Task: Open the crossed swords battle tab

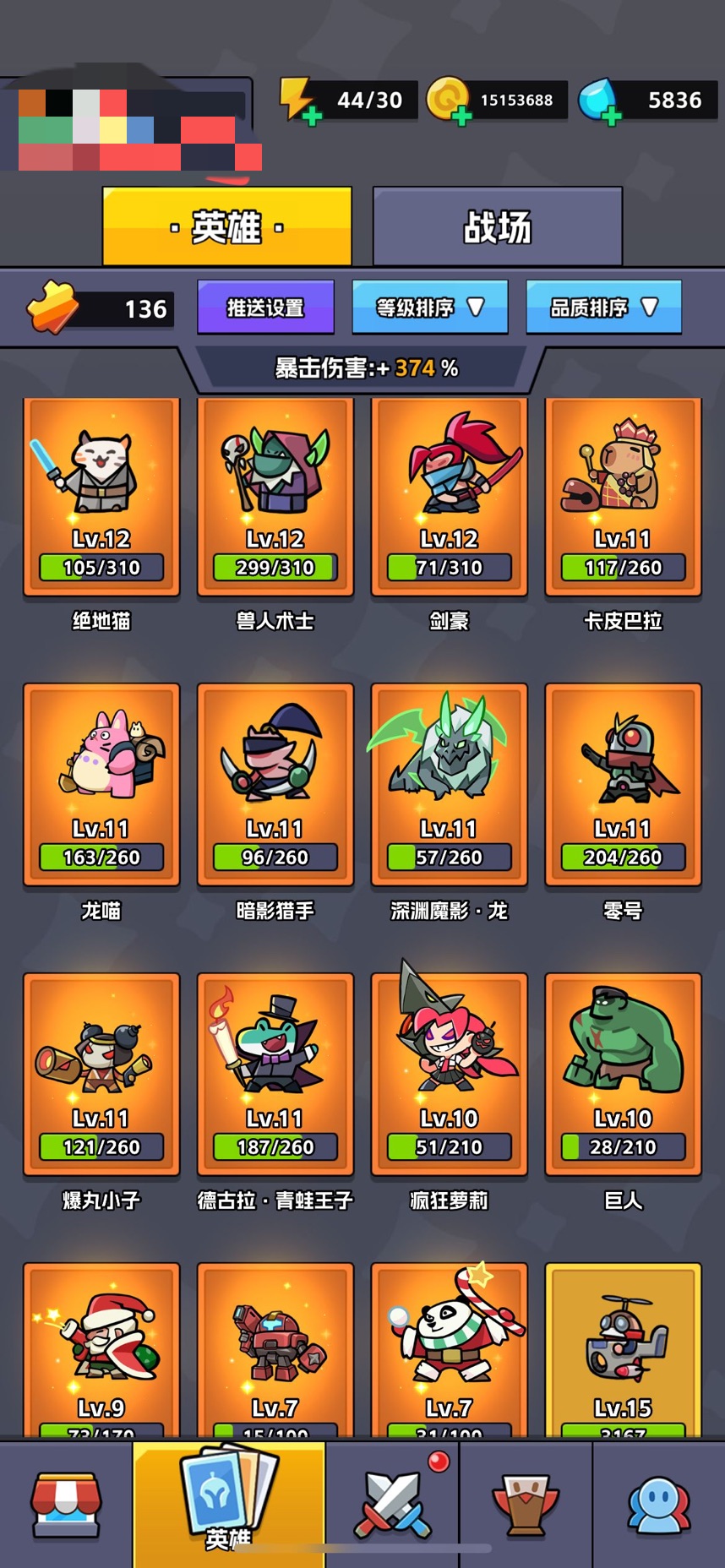Action: coord(393,1505)
